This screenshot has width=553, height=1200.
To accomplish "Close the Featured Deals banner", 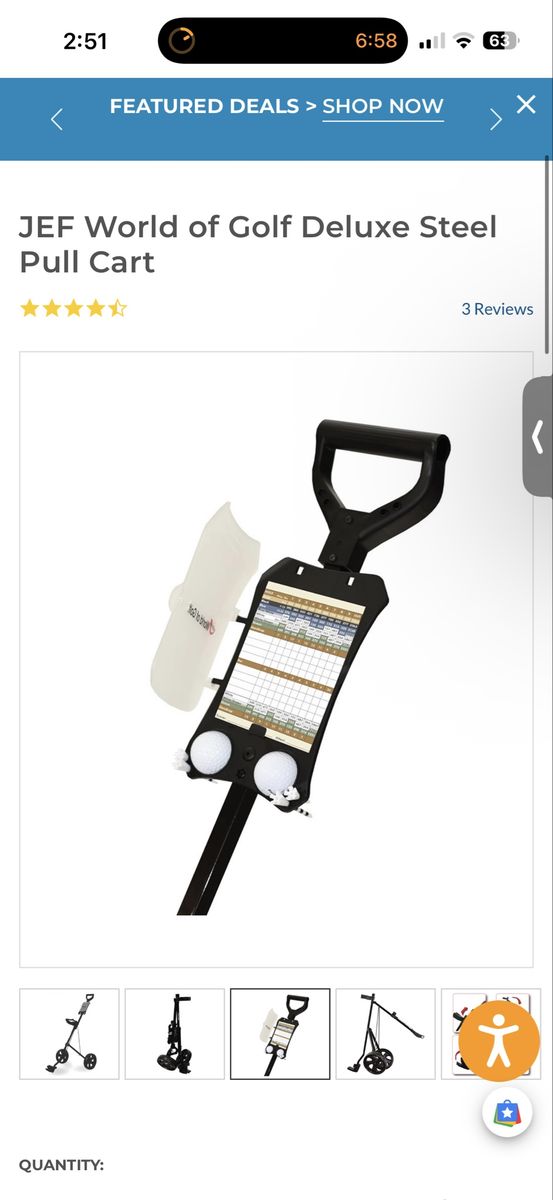I will click(x=526, y=104).
